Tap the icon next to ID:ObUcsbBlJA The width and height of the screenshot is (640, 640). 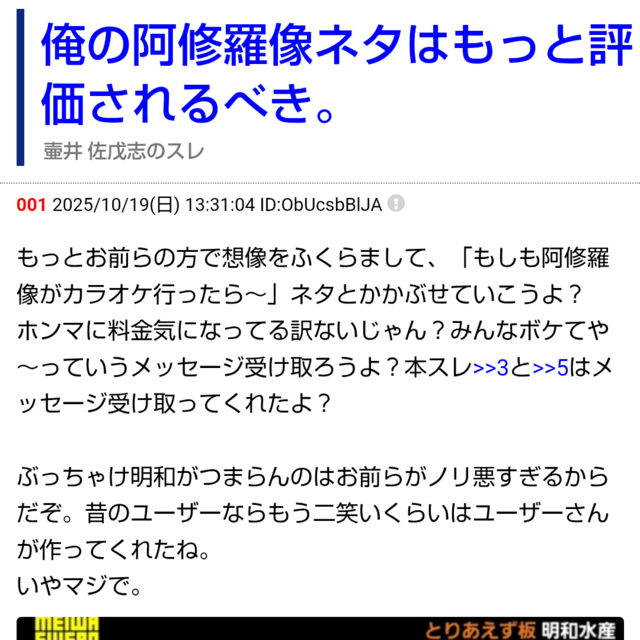click(396, 204)
